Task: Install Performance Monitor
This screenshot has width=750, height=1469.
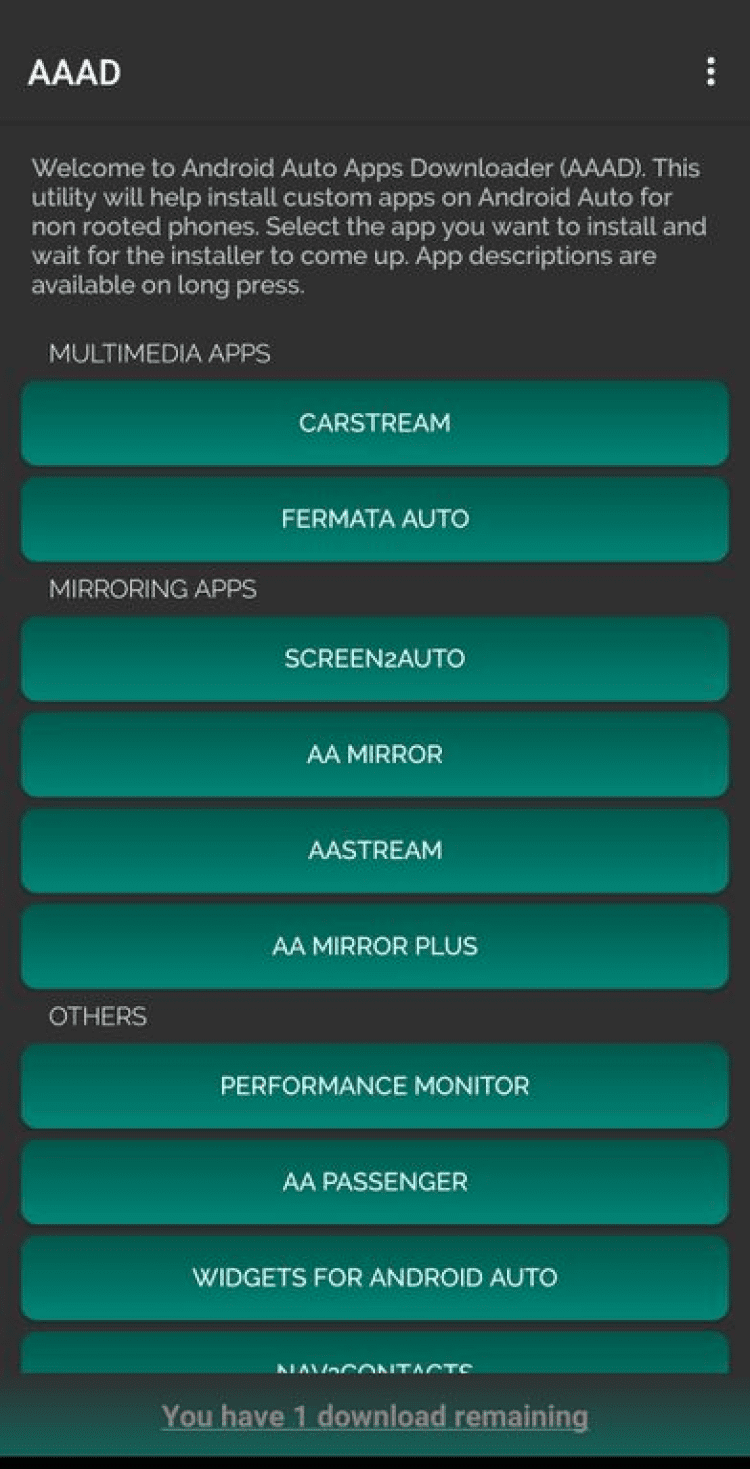Action: tap(375, 1086)
